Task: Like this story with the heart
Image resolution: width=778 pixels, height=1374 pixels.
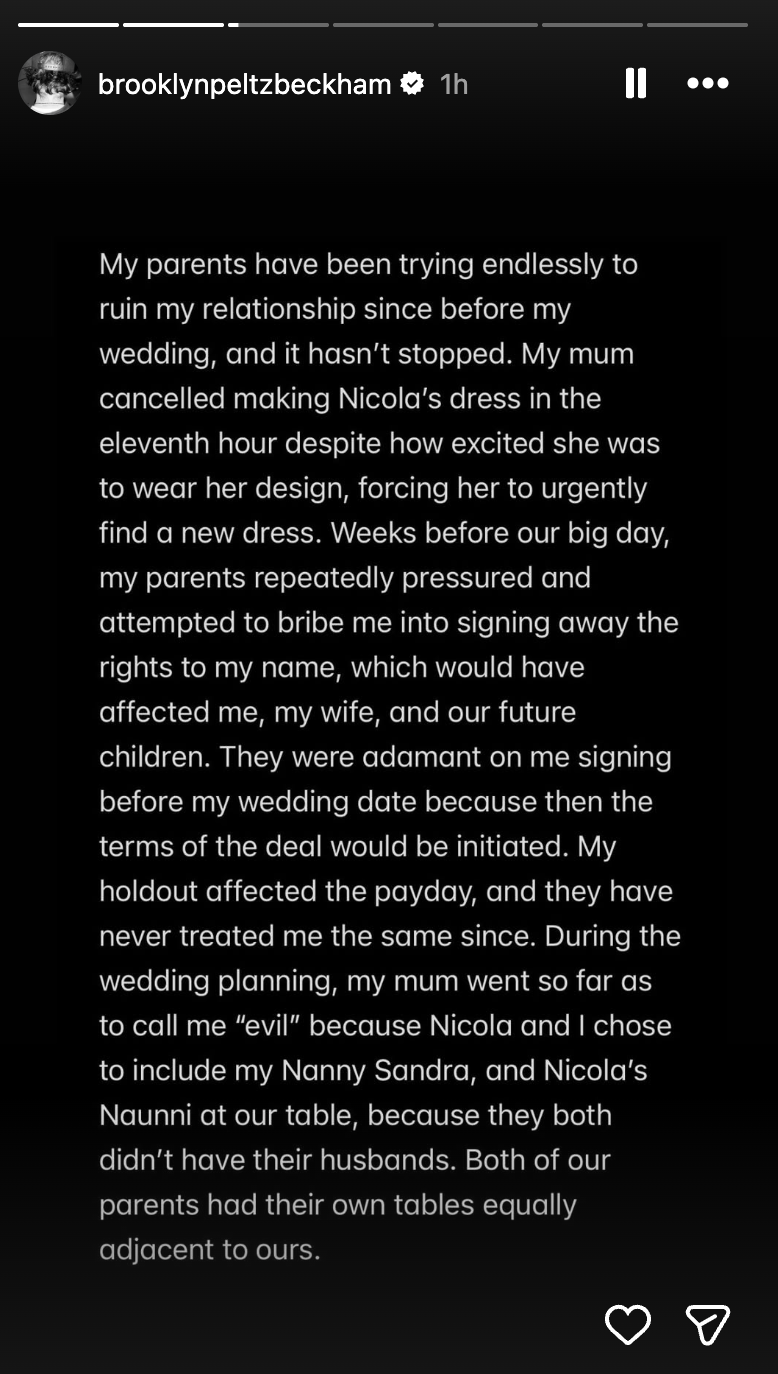Action: pos(628,1324)
